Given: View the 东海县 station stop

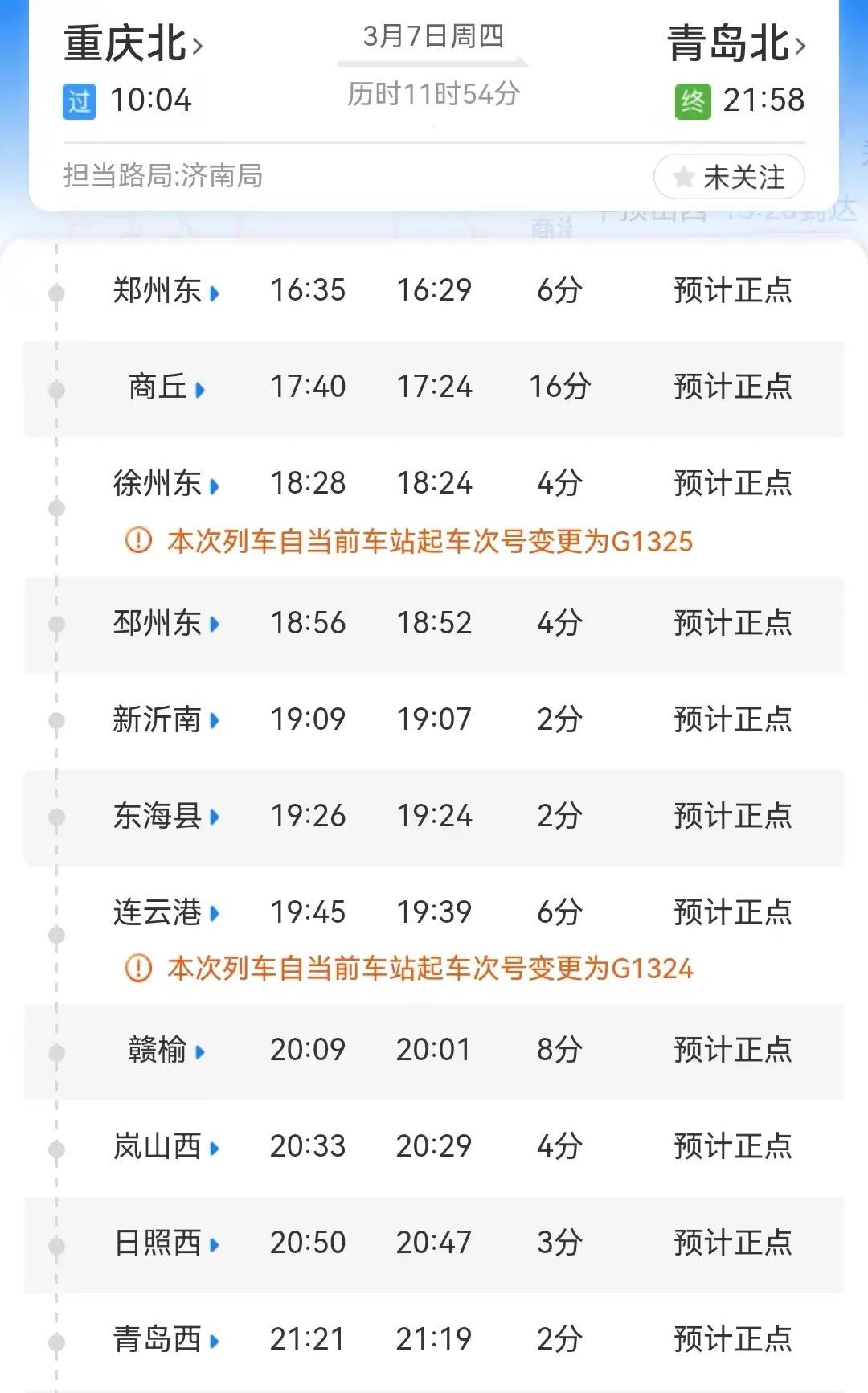Looking at the screenshot, I should pos(166,816).
